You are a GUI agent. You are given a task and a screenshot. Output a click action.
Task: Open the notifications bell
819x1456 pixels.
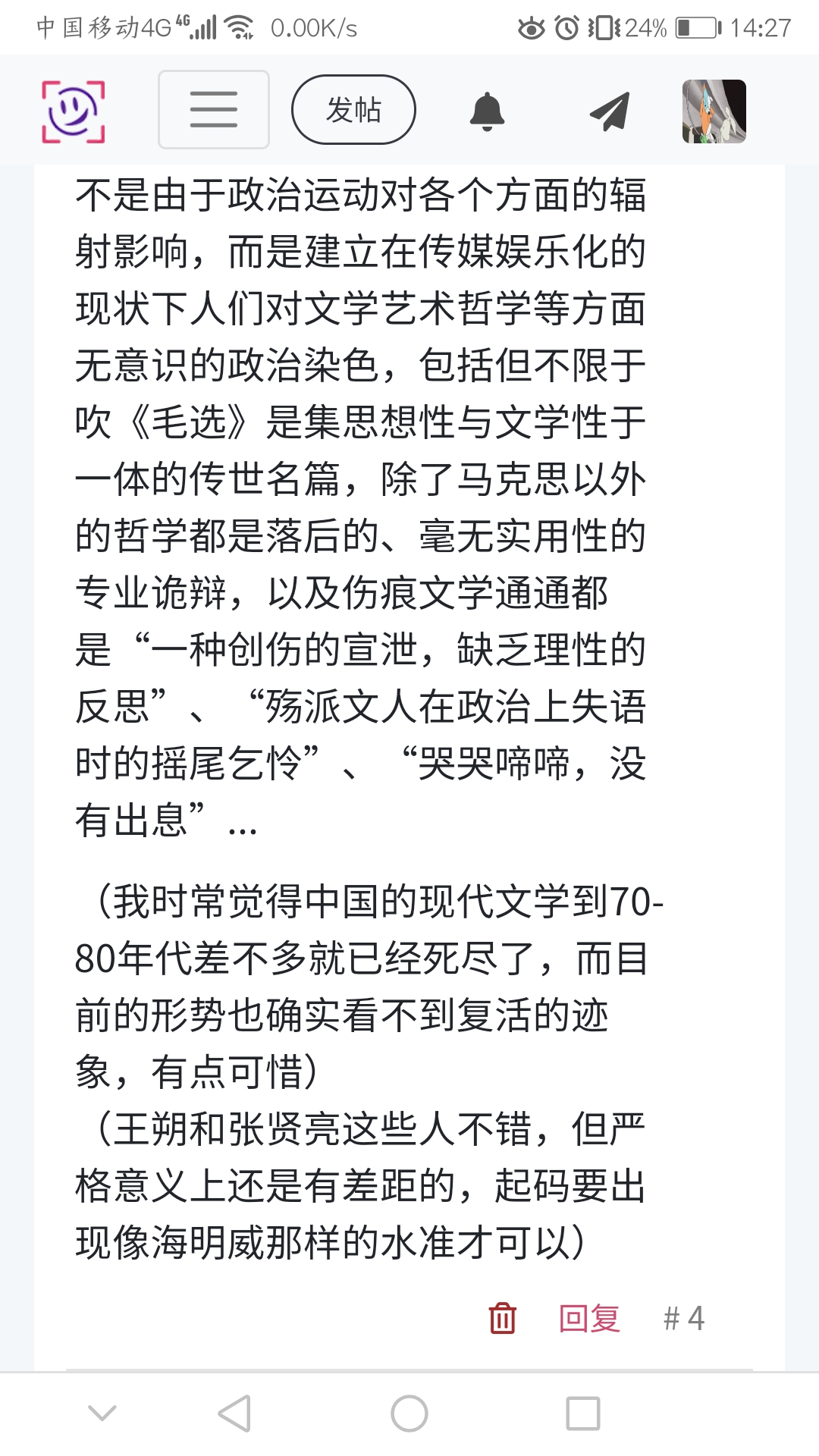(487, 111)
